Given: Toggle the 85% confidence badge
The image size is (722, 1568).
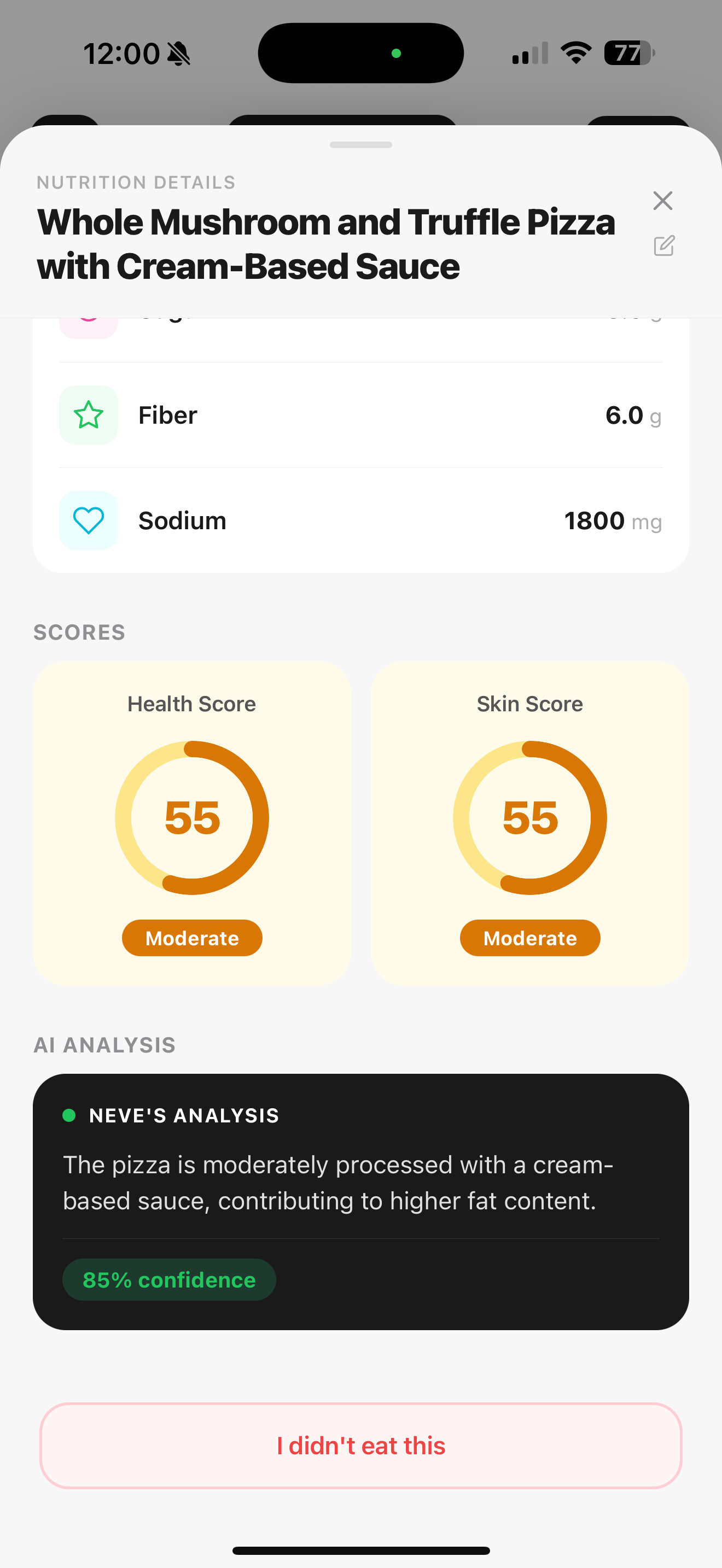Looking at the screenshot, I should [169, 1279].
